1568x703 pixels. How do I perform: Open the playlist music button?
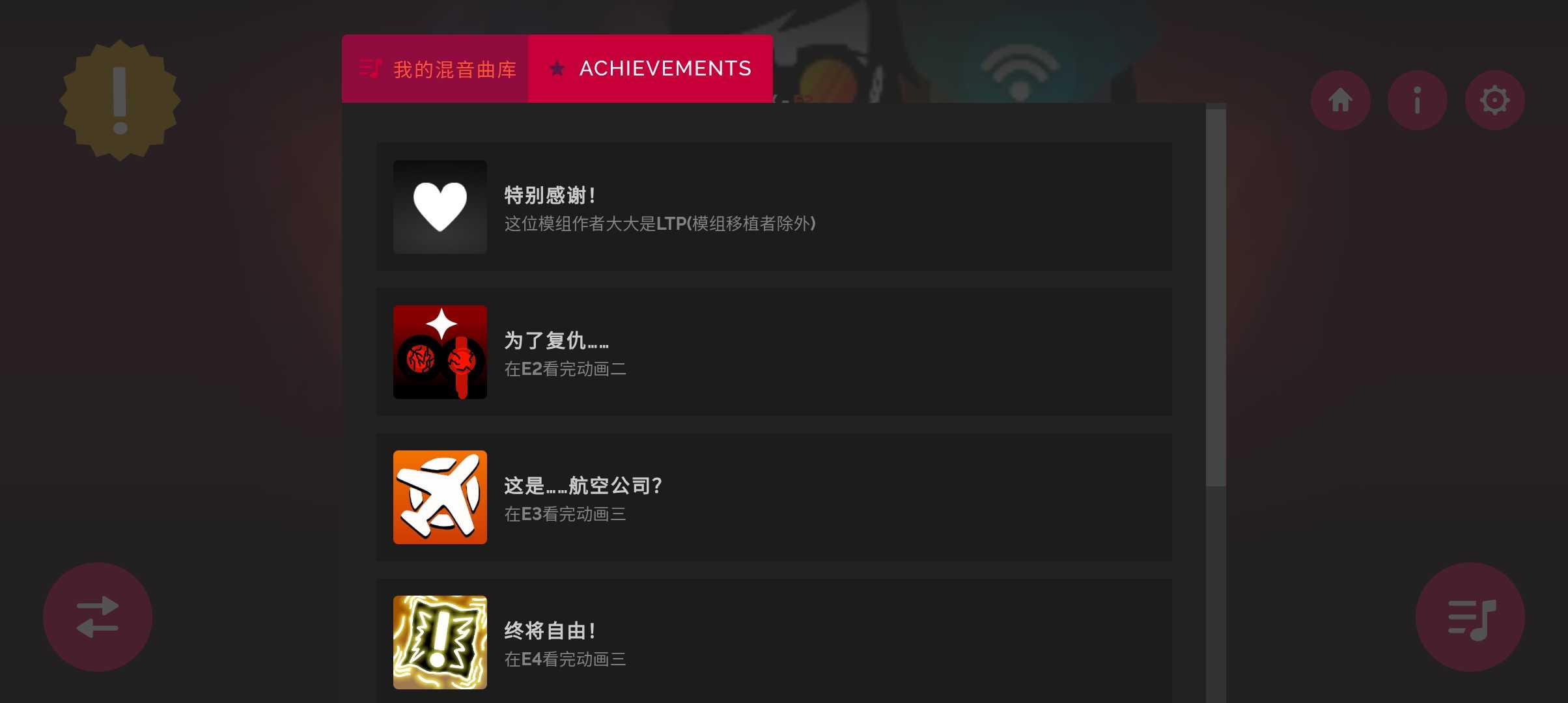[1470, 617]
